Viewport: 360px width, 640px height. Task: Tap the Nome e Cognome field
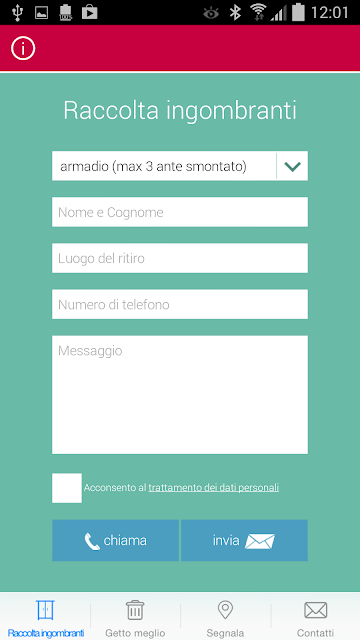point(180,212)
